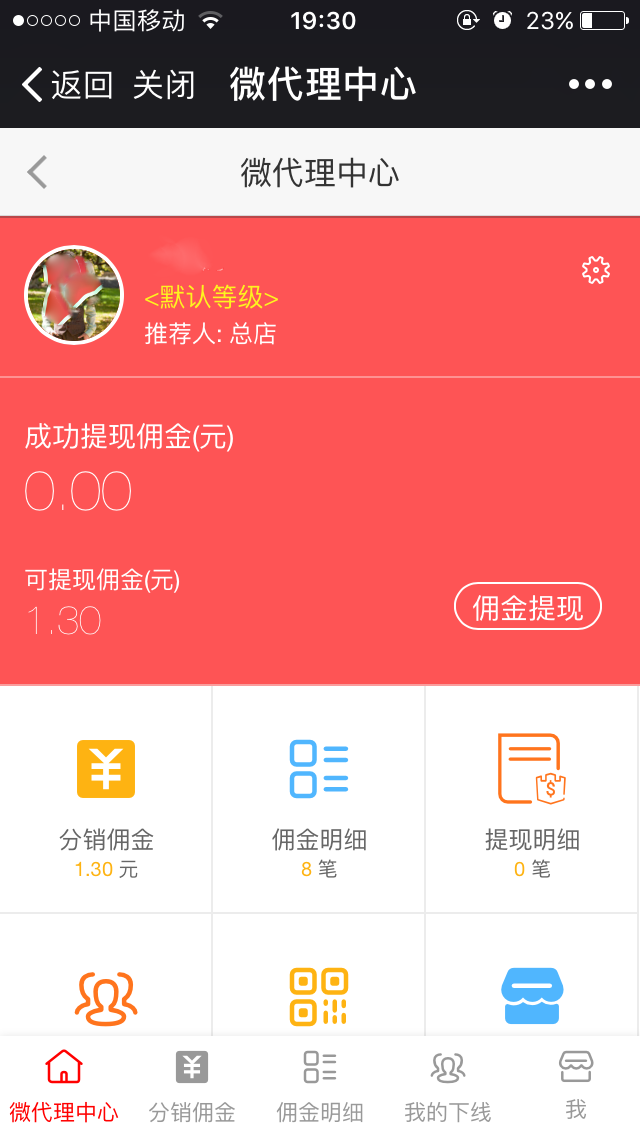Image resolution: width=640 pixels, height=1136 pixels.
Task: Switch to the 我的下线 bottom tab
Action: [447, 1086]
